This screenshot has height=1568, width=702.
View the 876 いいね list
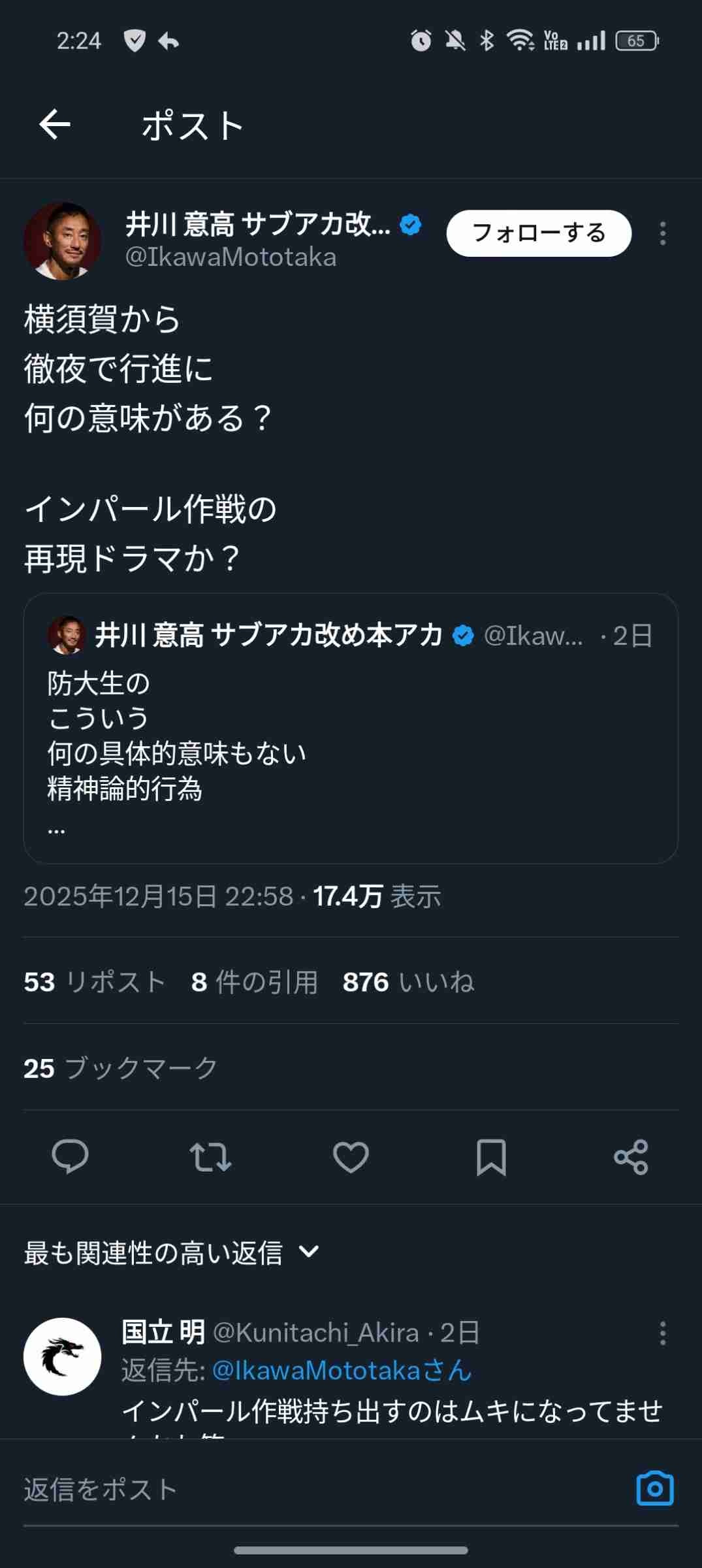pyautogui.click(x=408, y=982)
